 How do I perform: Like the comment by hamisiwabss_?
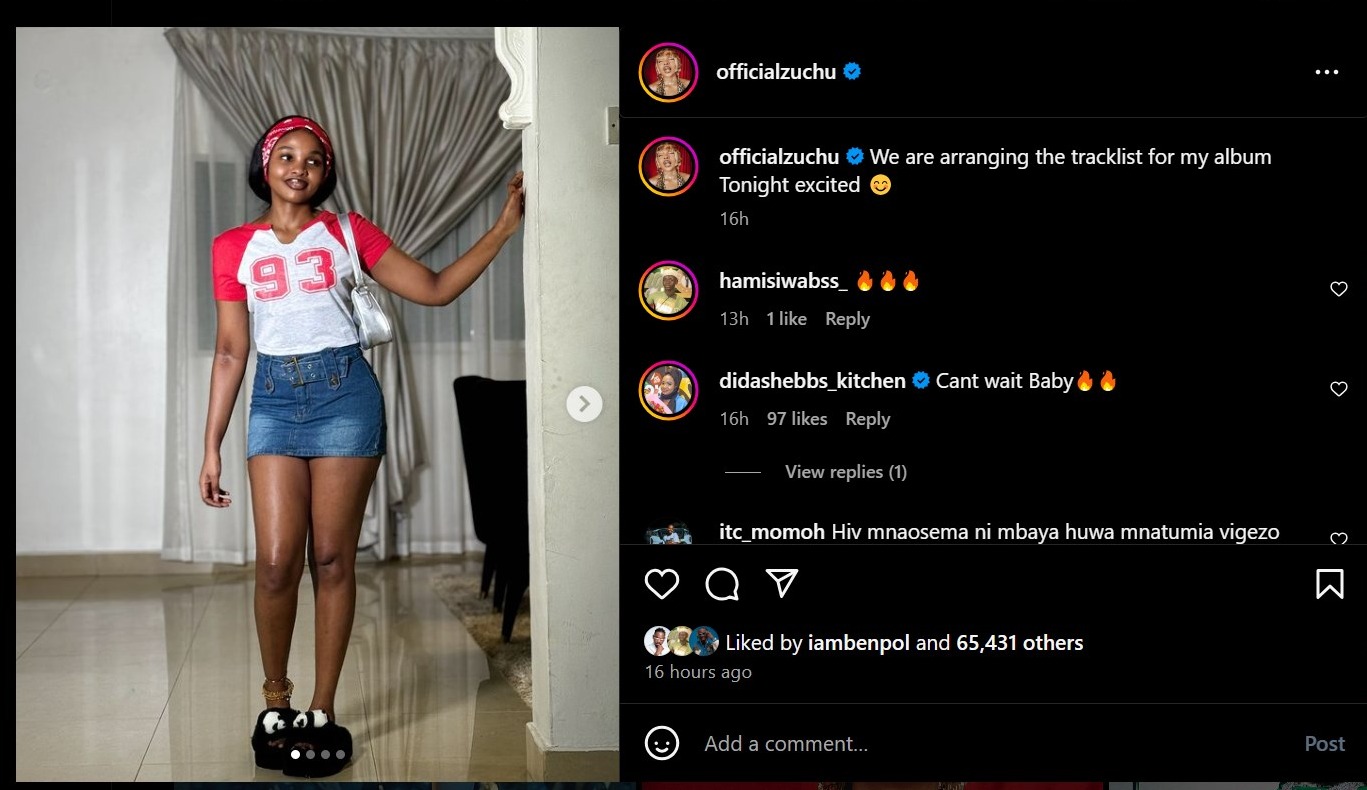pos(1339,290)
